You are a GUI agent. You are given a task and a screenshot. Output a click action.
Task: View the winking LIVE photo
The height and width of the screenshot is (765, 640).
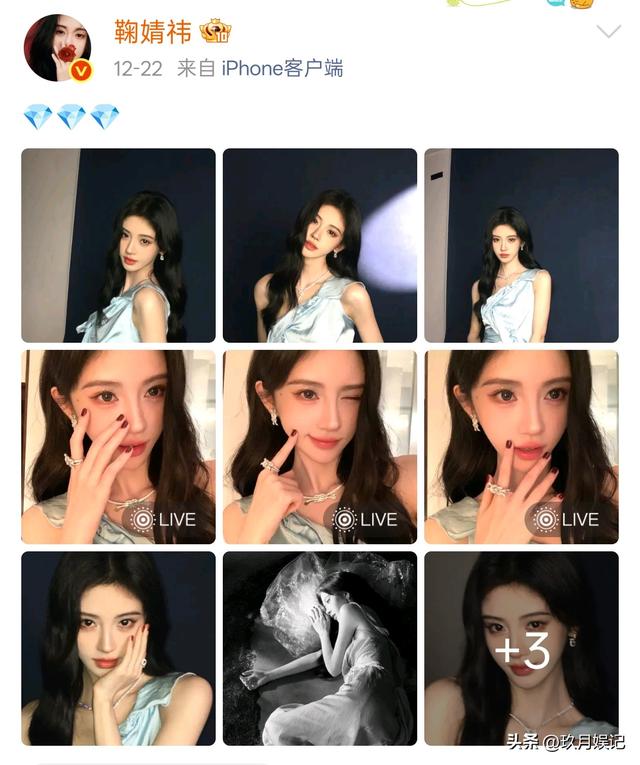(319, 446)
